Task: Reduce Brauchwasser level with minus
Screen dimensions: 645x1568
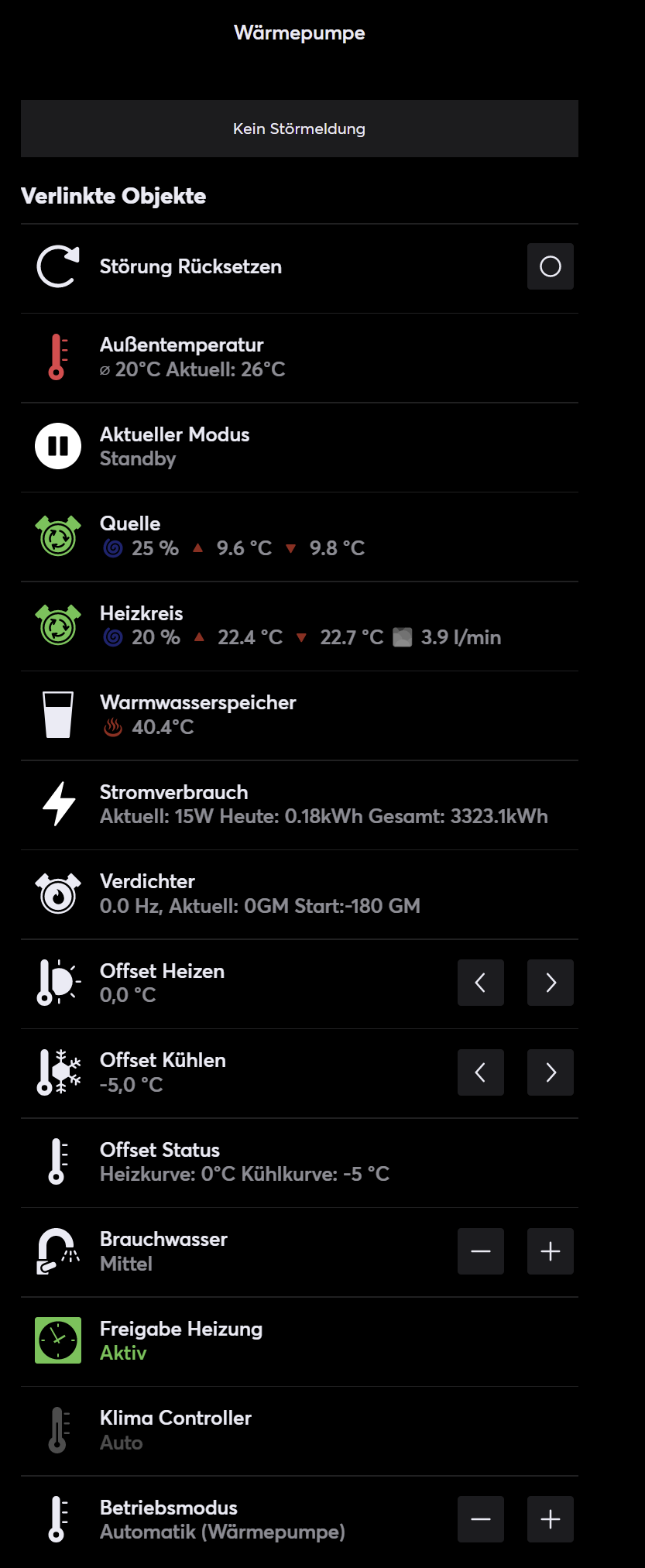Action: [x=480, y=1251]
